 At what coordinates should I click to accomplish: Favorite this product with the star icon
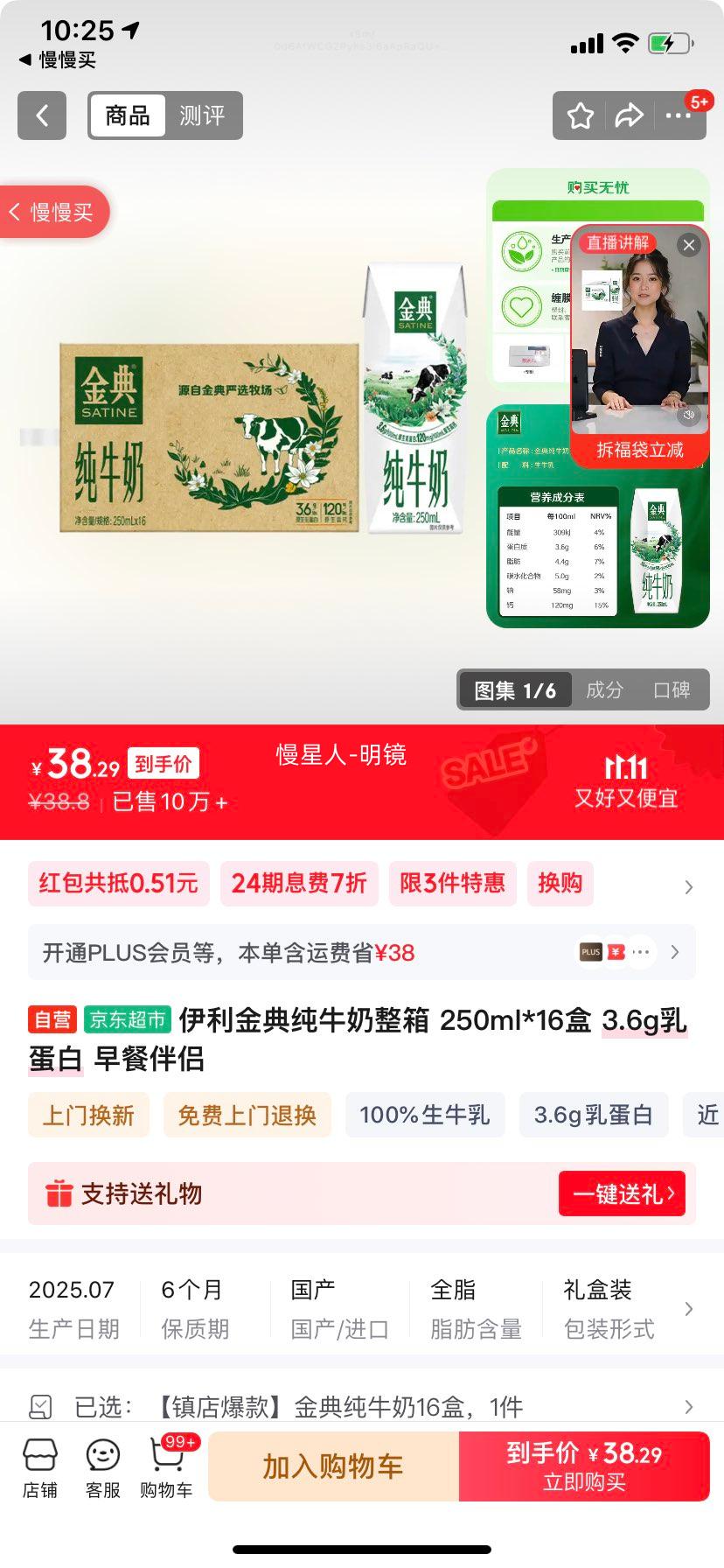tap(581, 115)
